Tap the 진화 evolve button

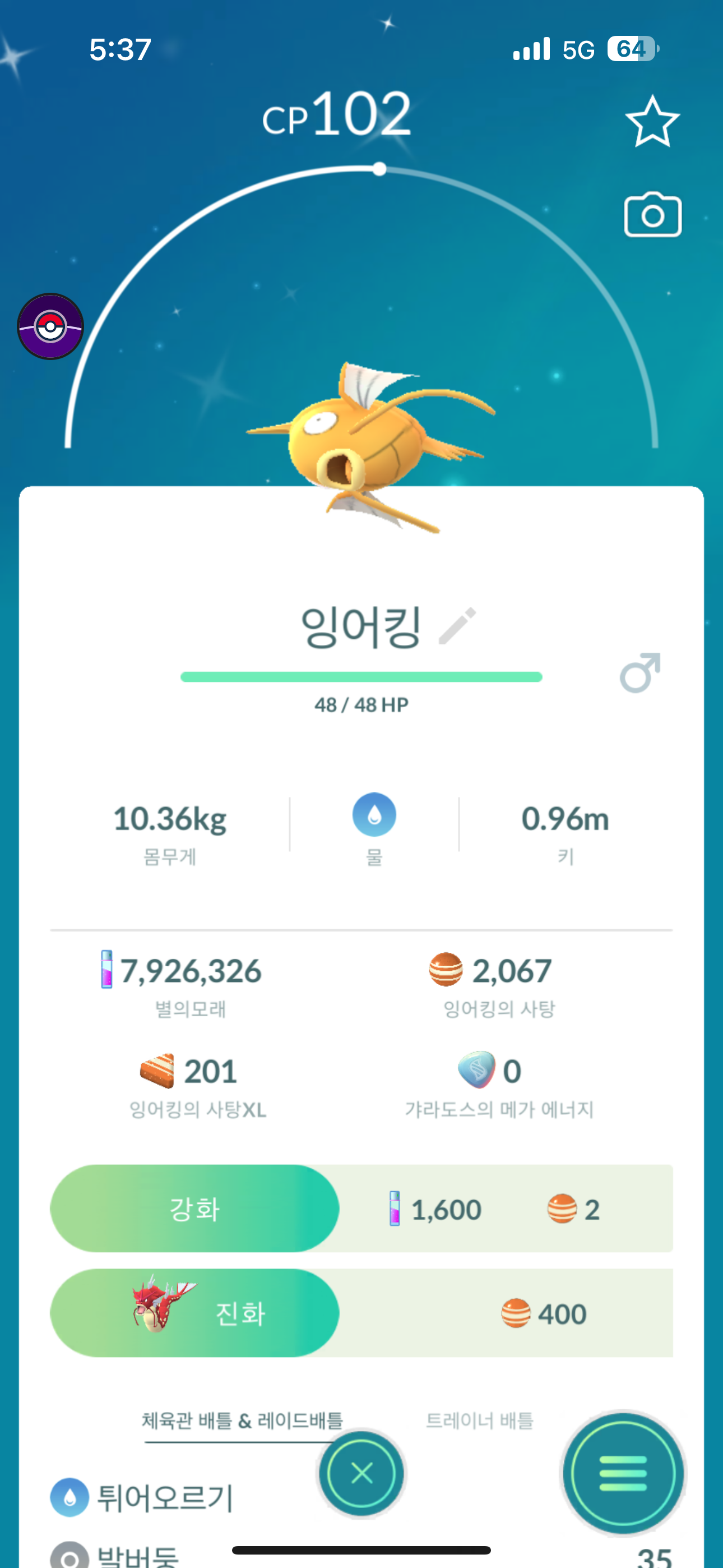click(x=194, y=1313)
